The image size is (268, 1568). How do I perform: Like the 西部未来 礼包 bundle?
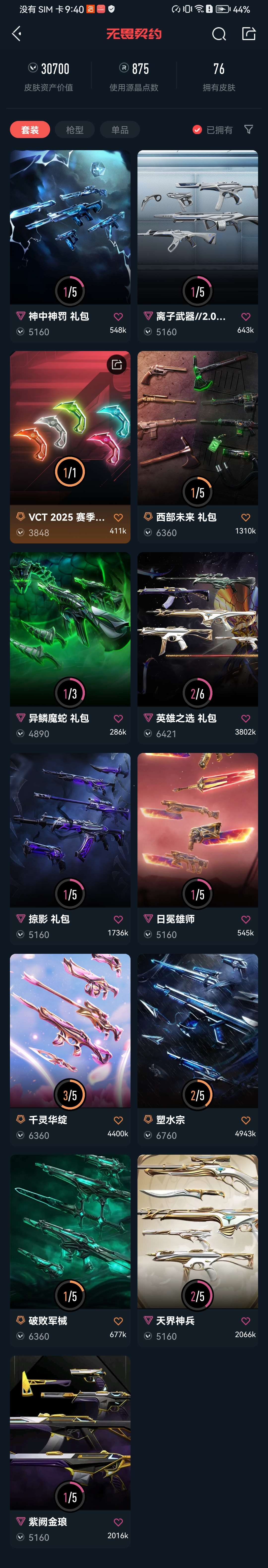(245, 517)
